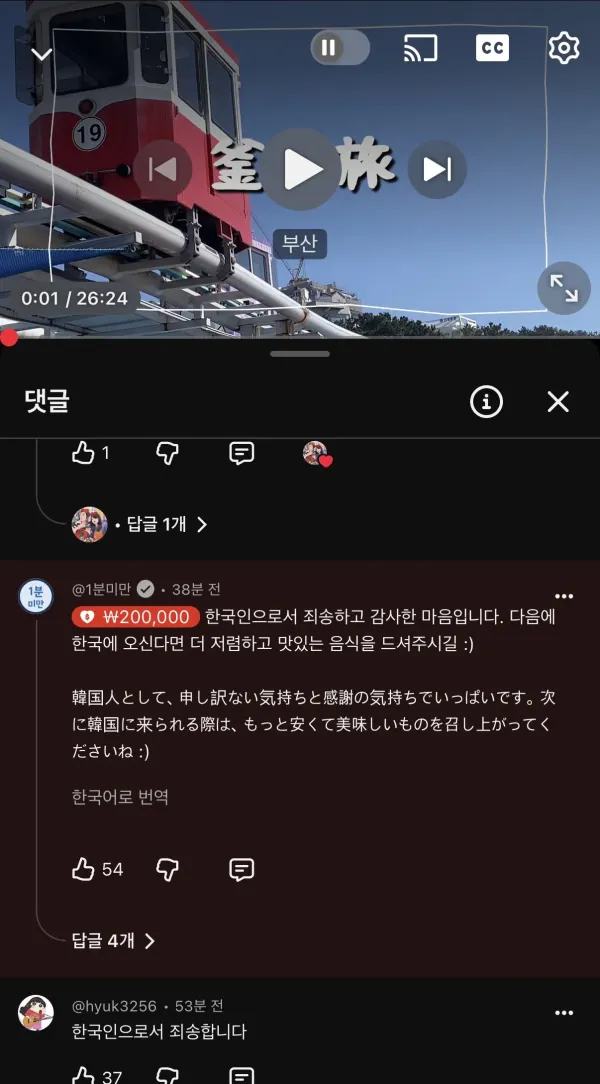Skip to the next video
The image size is (600, 1084).
[437, 169]
